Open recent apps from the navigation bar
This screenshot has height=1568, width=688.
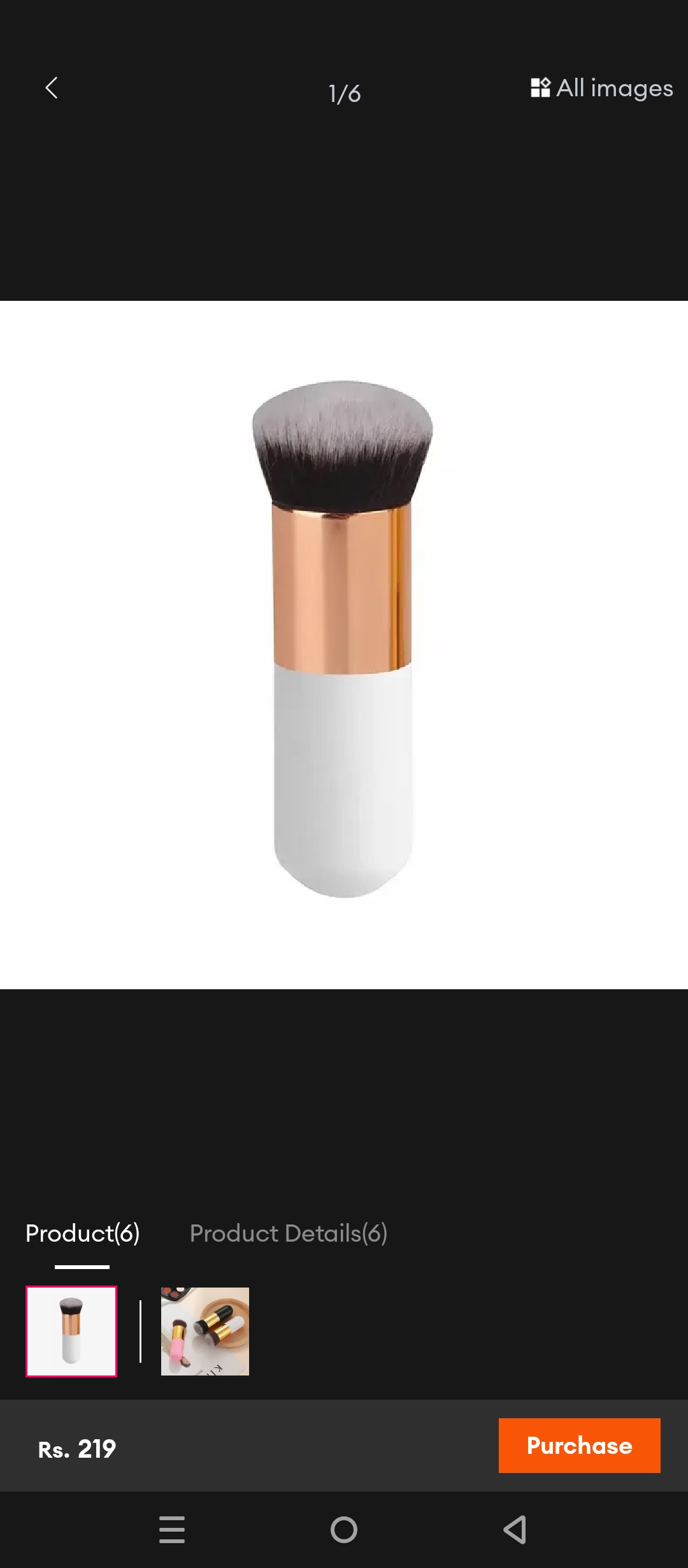tap(172, 1530)
